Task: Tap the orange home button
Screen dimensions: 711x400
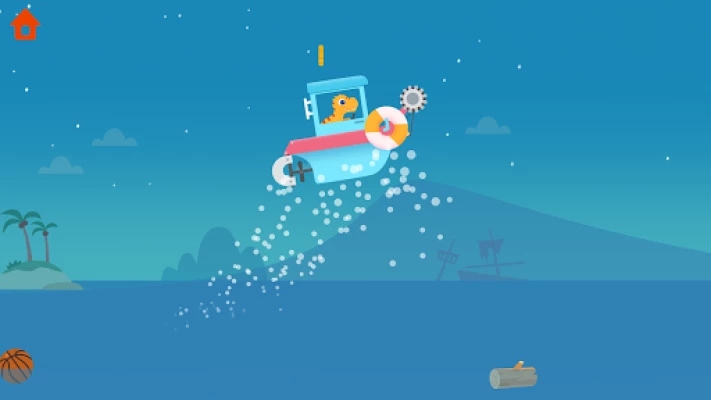Action: 25,24
